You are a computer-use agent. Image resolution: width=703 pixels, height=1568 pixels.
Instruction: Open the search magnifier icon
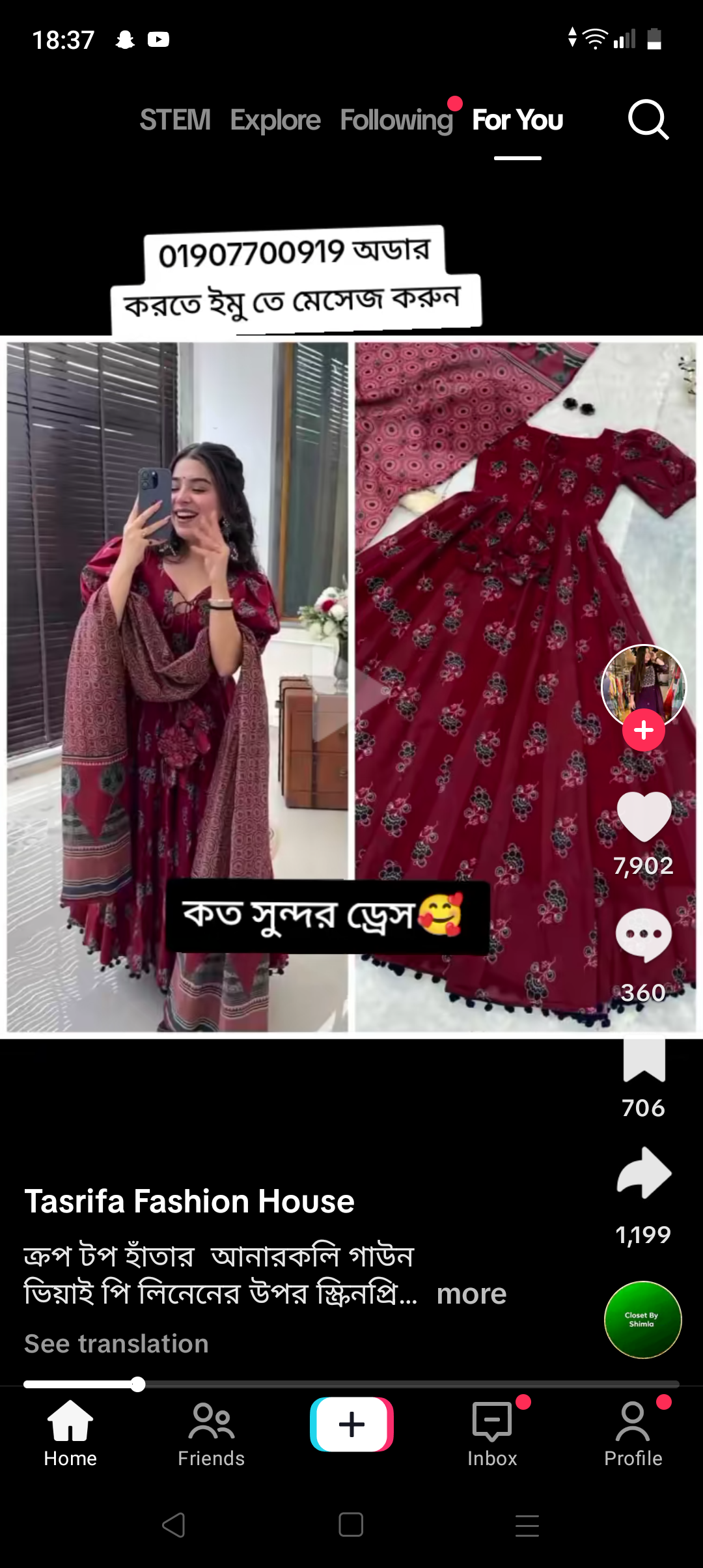tap(648, 120)
